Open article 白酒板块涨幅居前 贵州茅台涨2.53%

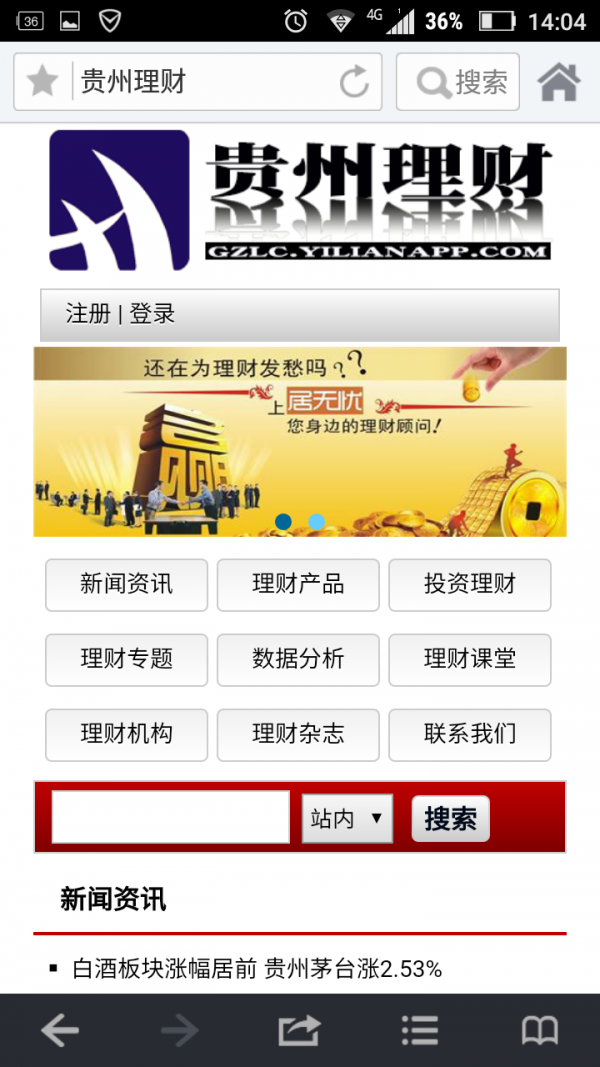(257, 968)
